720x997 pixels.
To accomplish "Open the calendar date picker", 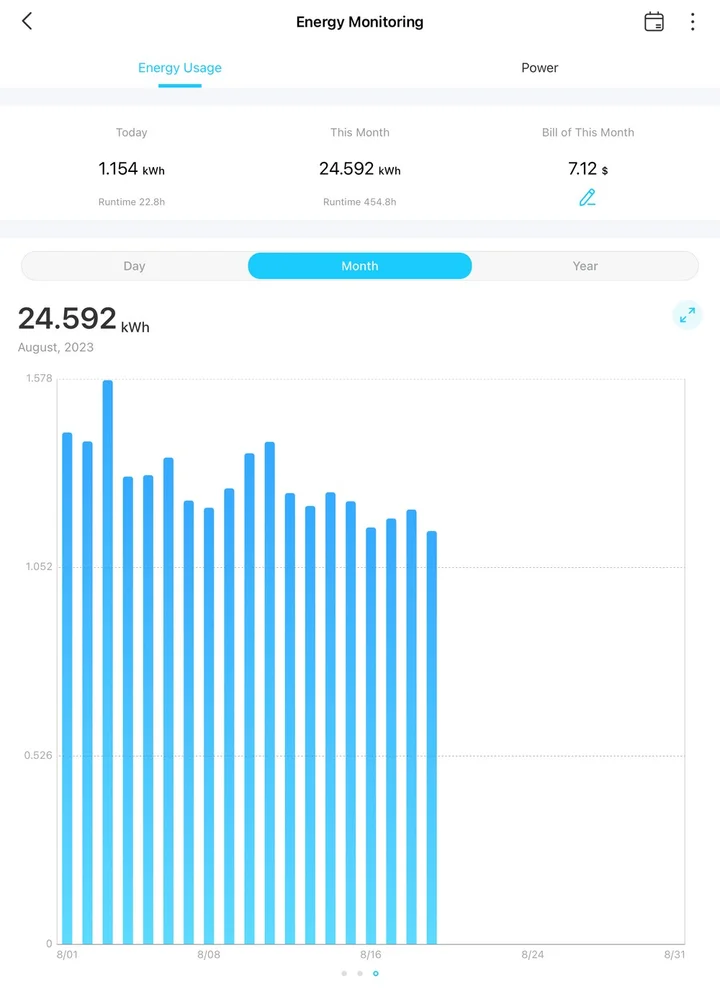I will [654, 22].
